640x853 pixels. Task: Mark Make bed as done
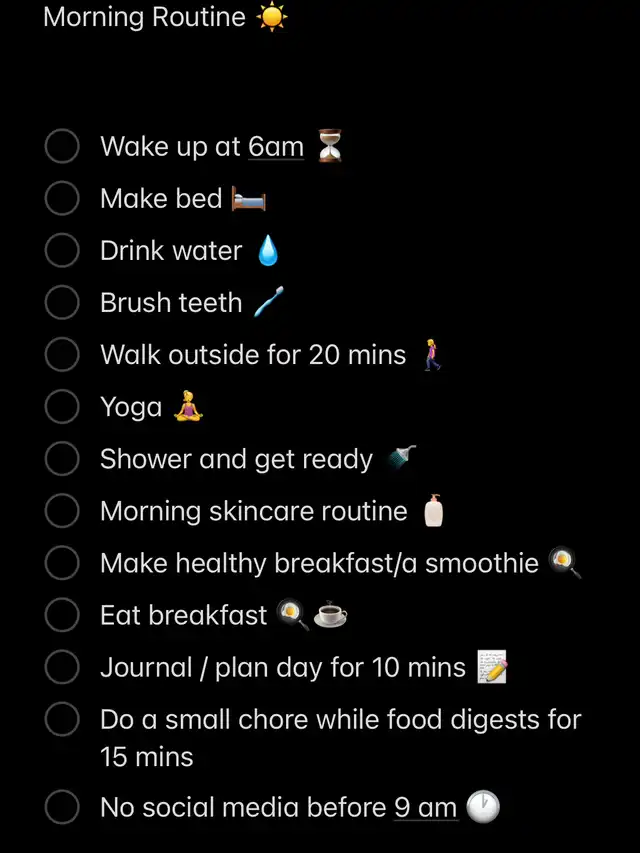click(x=62, y=198)
